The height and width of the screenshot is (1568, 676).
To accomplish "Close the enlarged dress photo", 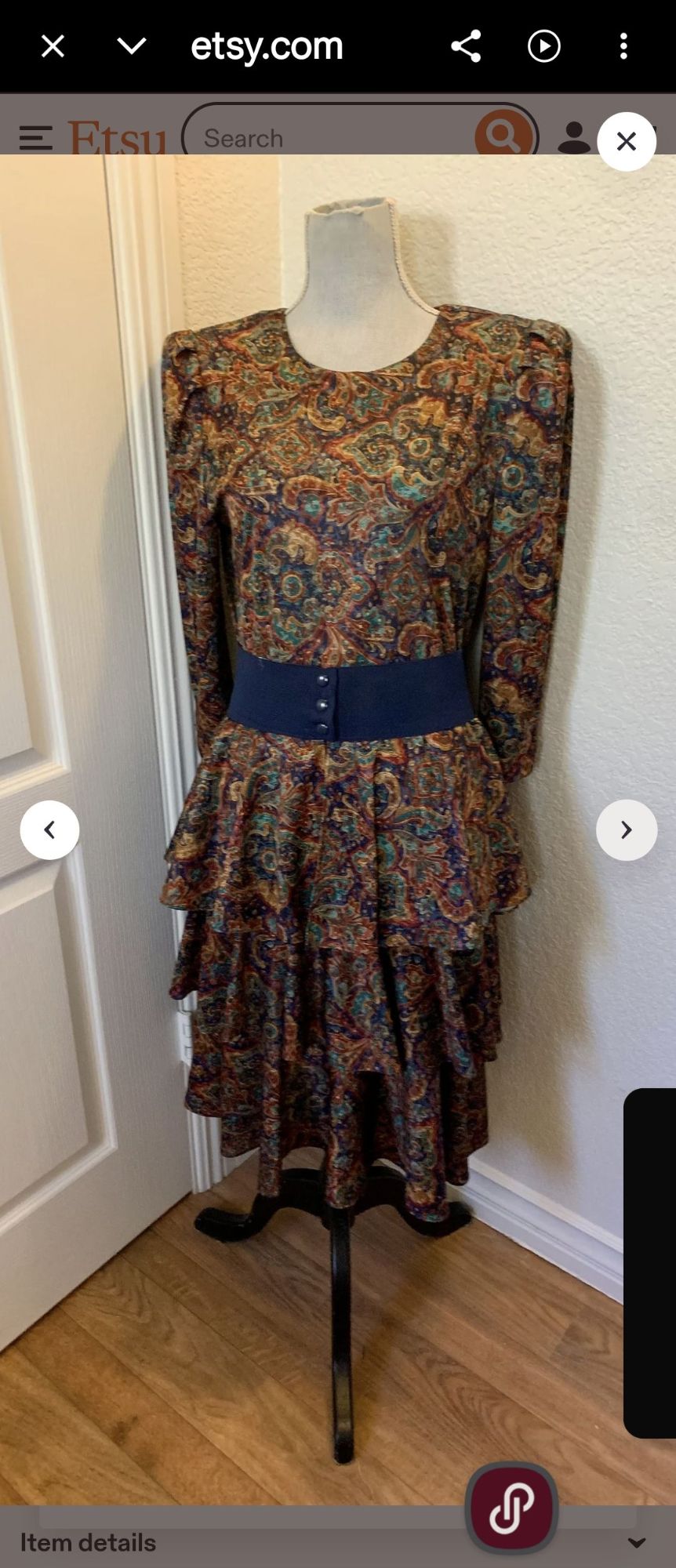I will pos(626,142).
